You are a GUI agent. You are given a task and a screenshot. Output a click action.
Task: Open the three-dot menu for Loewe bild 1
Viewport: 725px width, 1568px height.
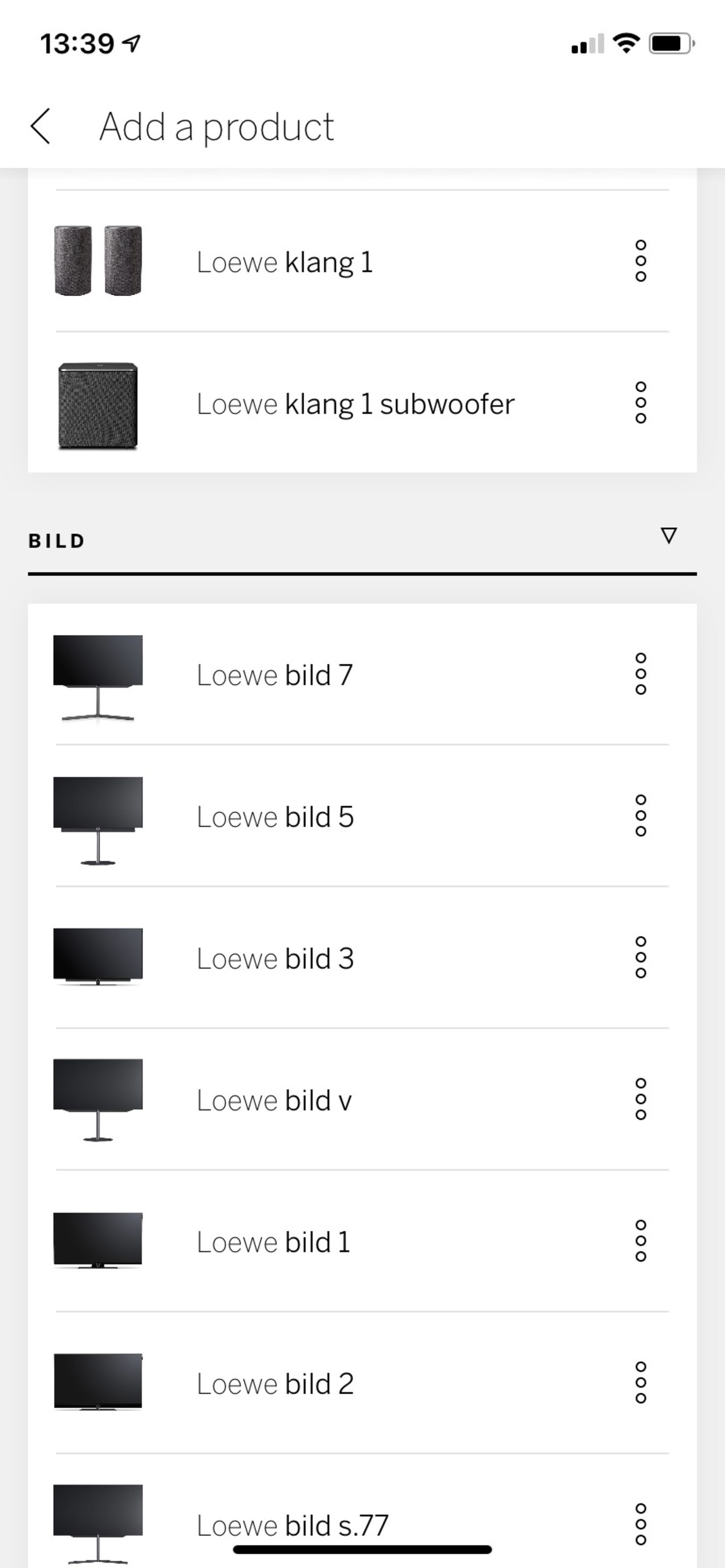641,1241
